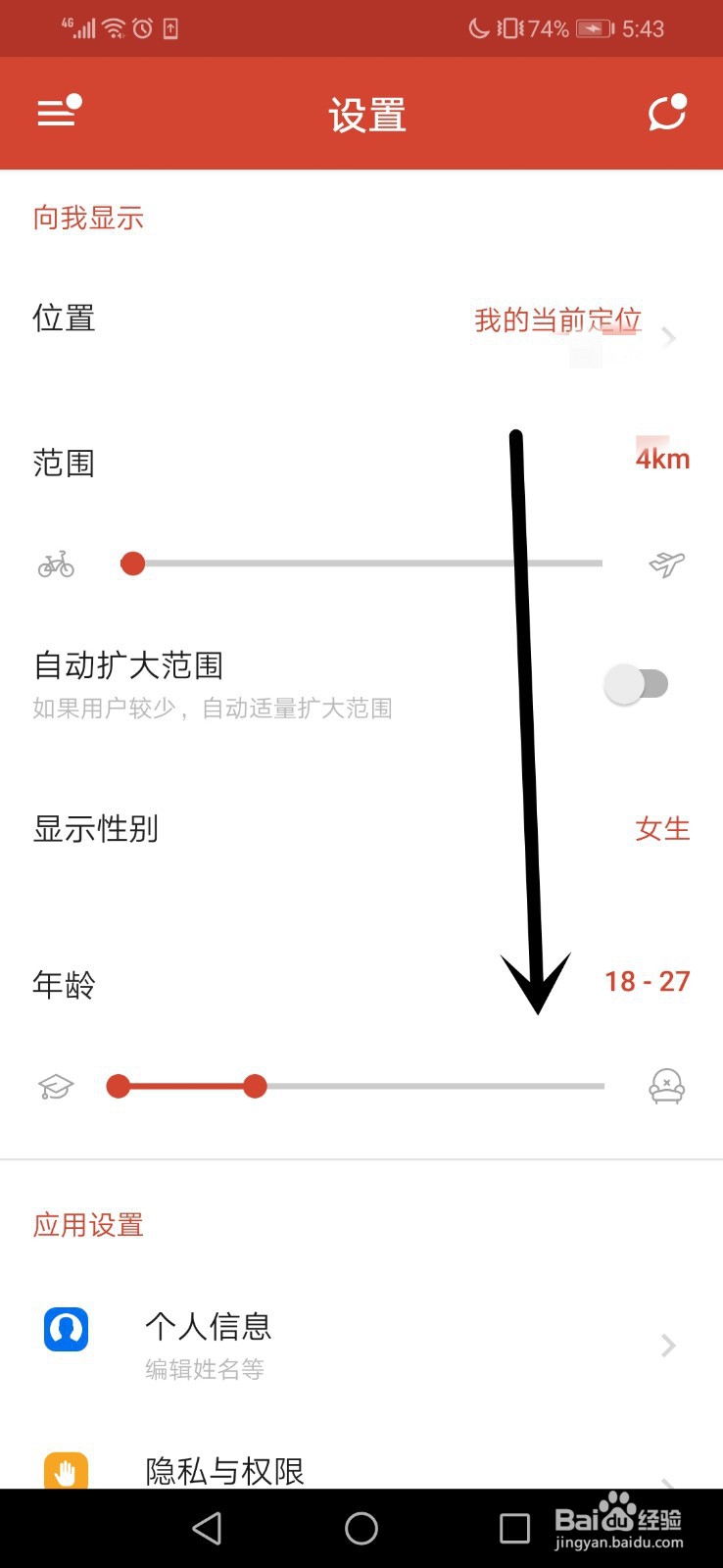Open 个人信息 using its right chevron

pos(668,1345)
